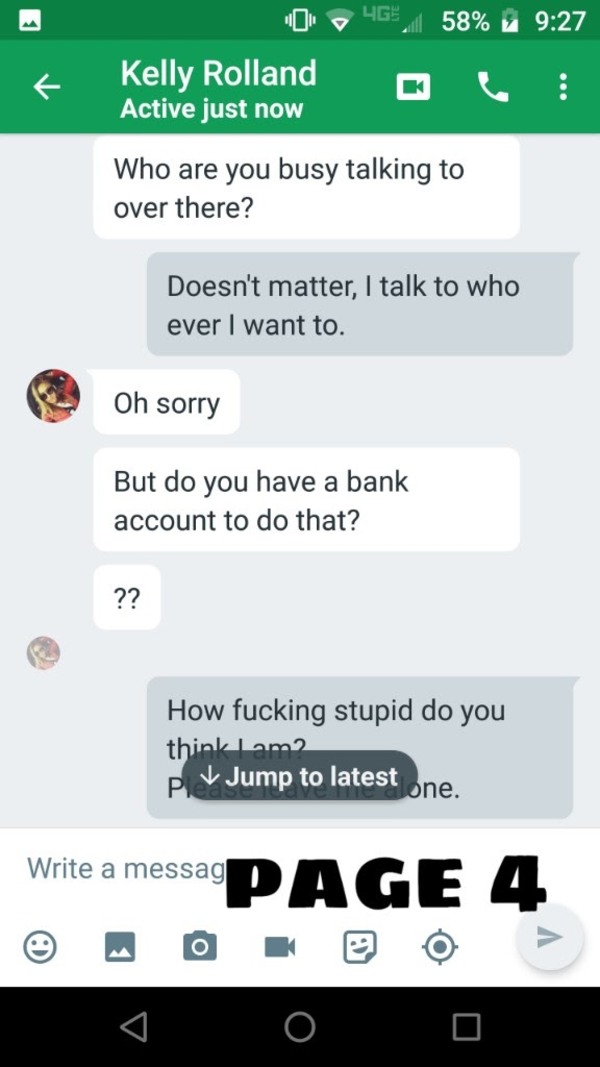
Task: Open the camera to take a photo
Action: click(x=200, y=946)
